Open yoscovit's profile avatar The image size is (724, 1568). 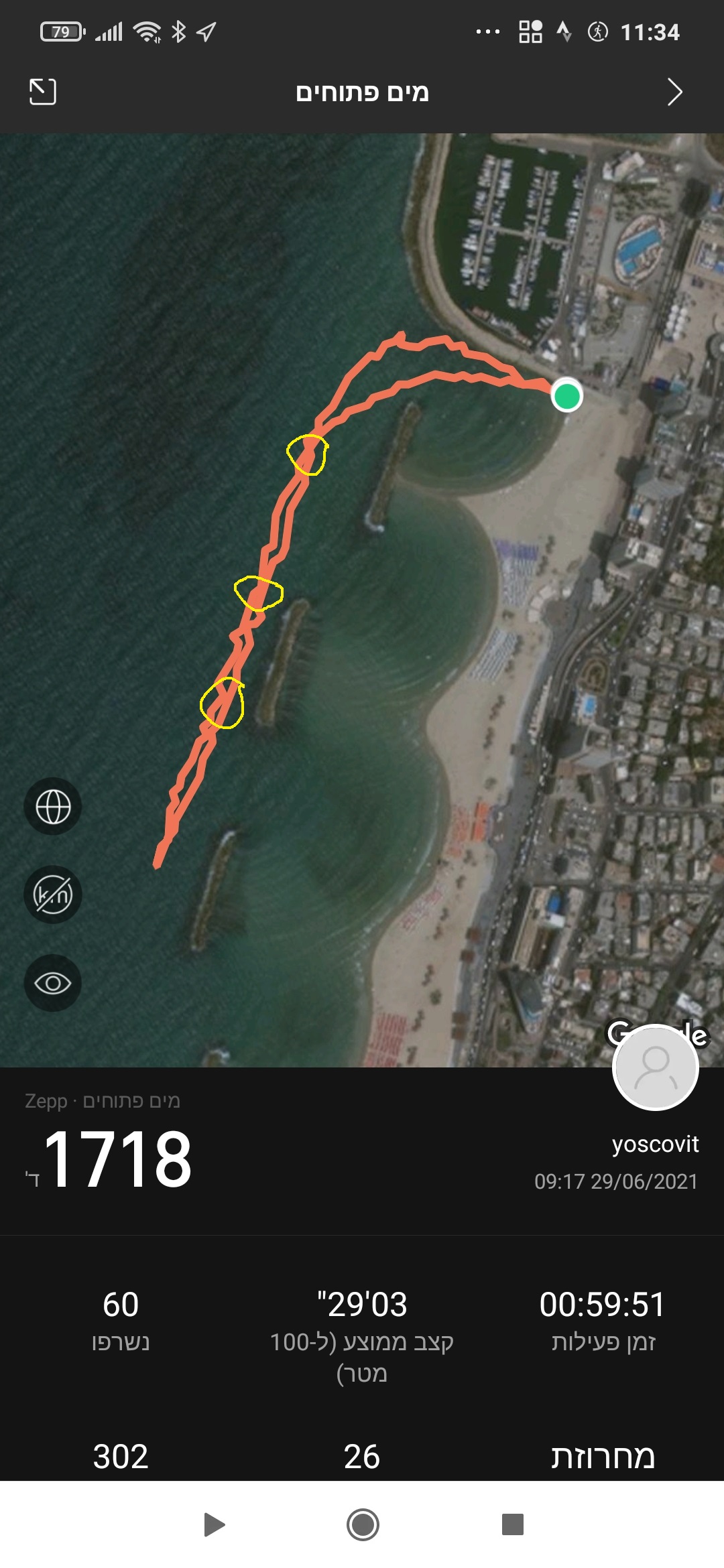(x=655, y=1067)
